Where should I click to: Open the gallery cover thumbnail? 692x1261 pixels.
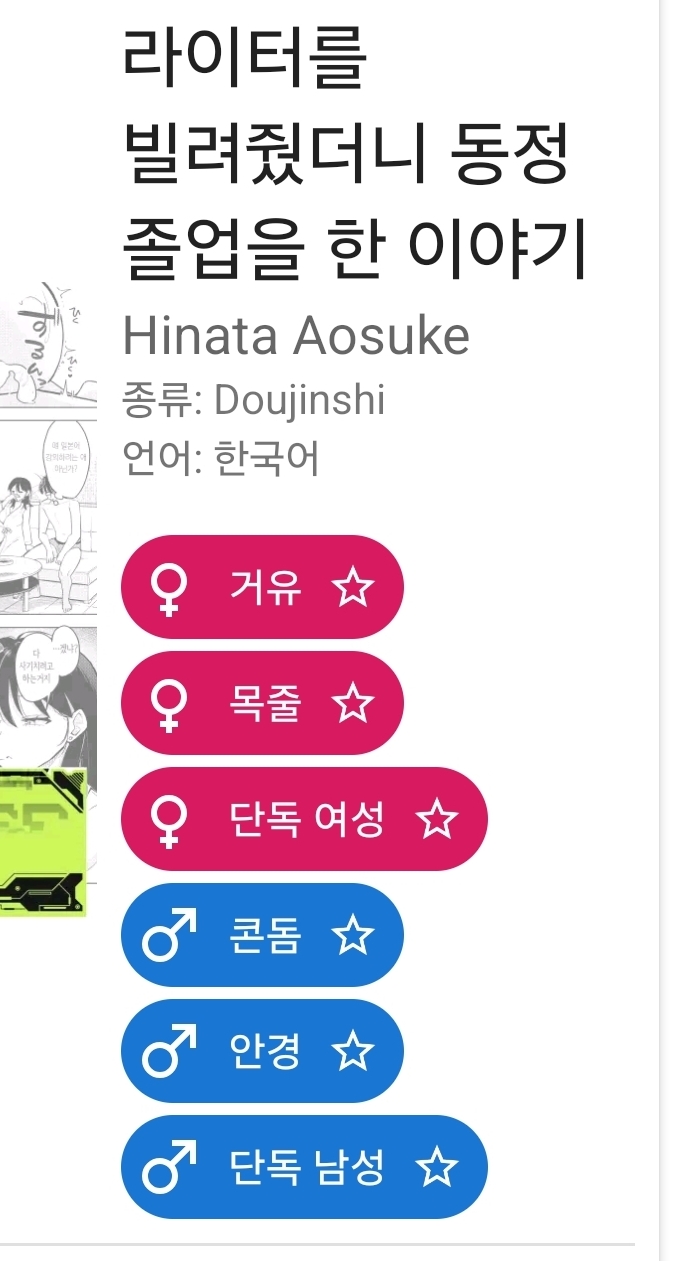[x=48, y=600]
